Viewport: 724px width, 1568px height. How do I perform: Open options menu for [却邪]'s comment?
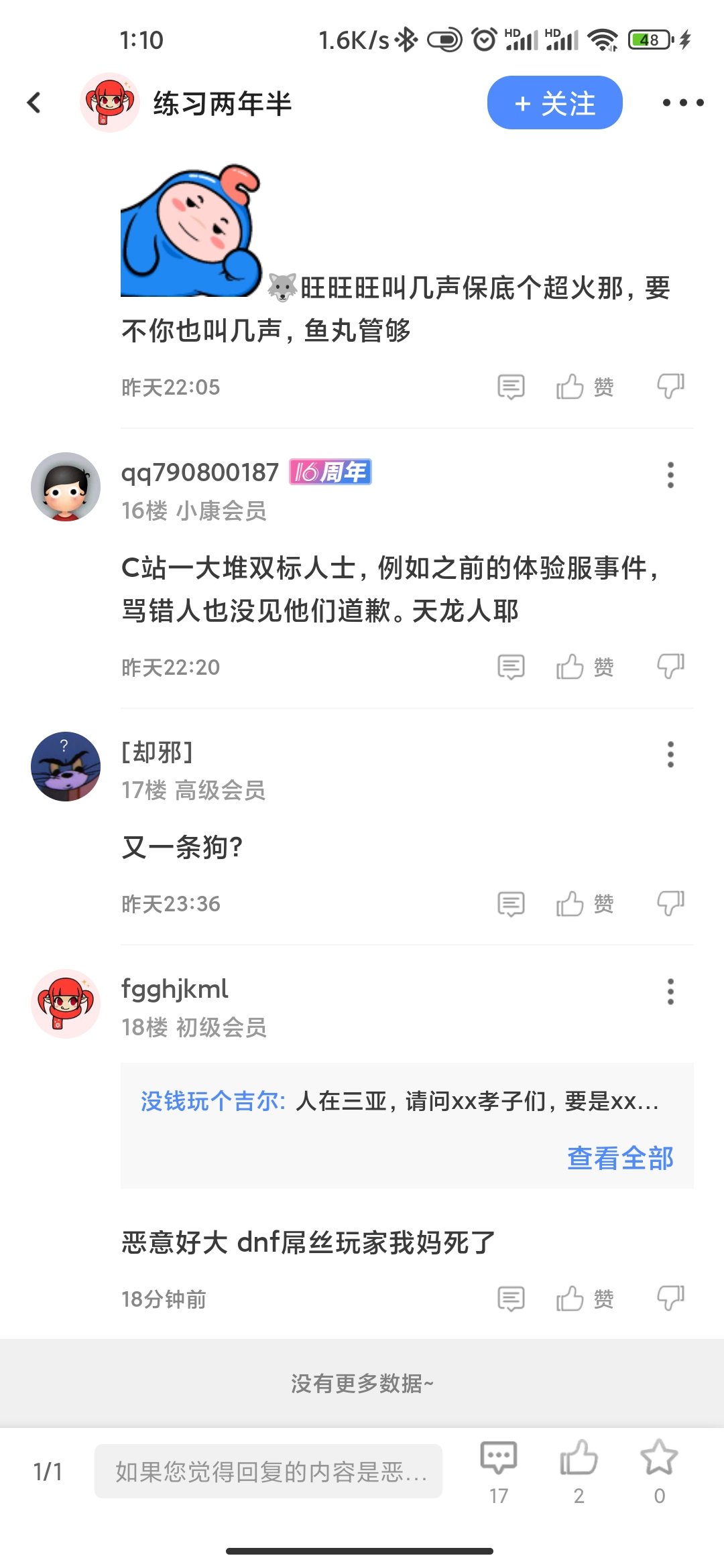670,755
